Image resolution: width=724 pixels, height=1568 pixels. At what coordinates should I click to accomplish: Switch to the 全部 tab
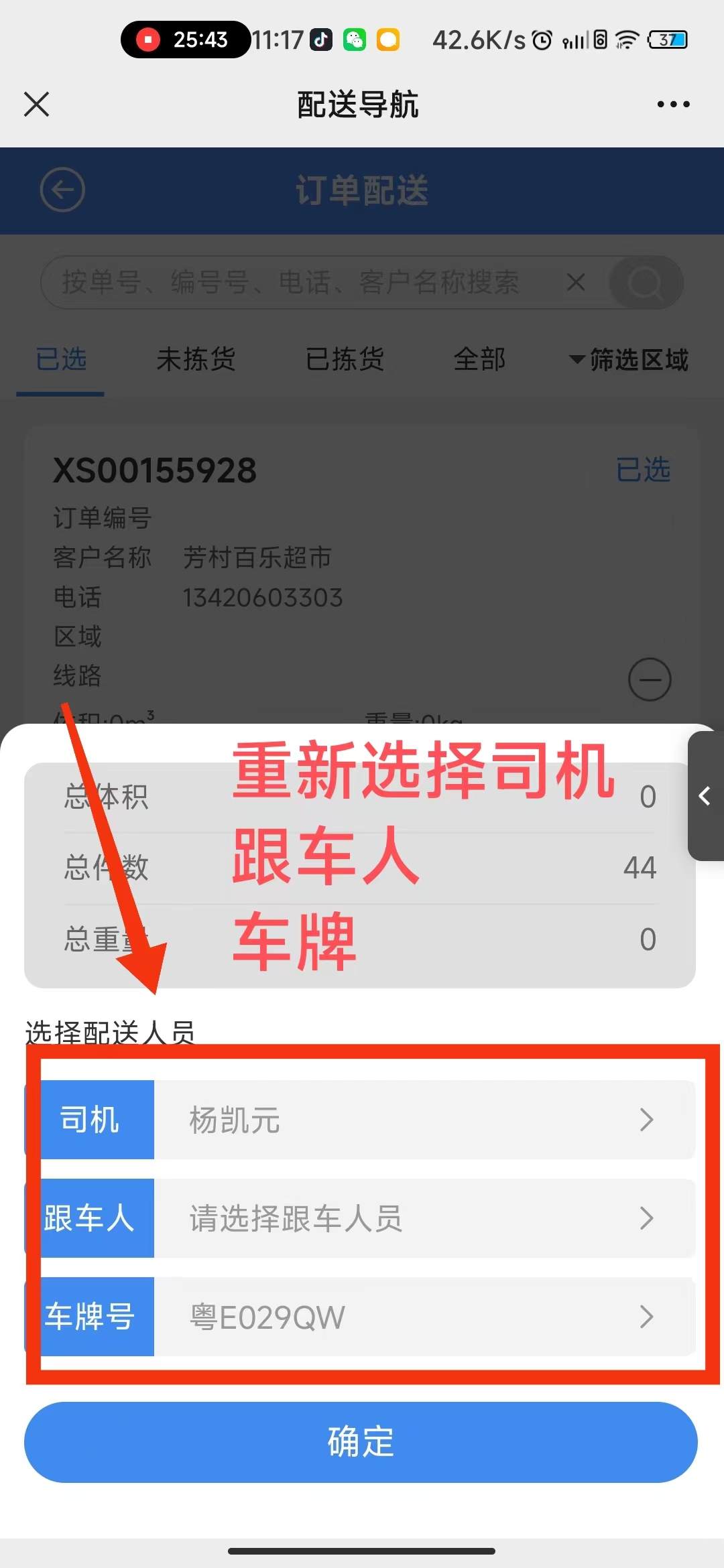click(x=479, y=360)
